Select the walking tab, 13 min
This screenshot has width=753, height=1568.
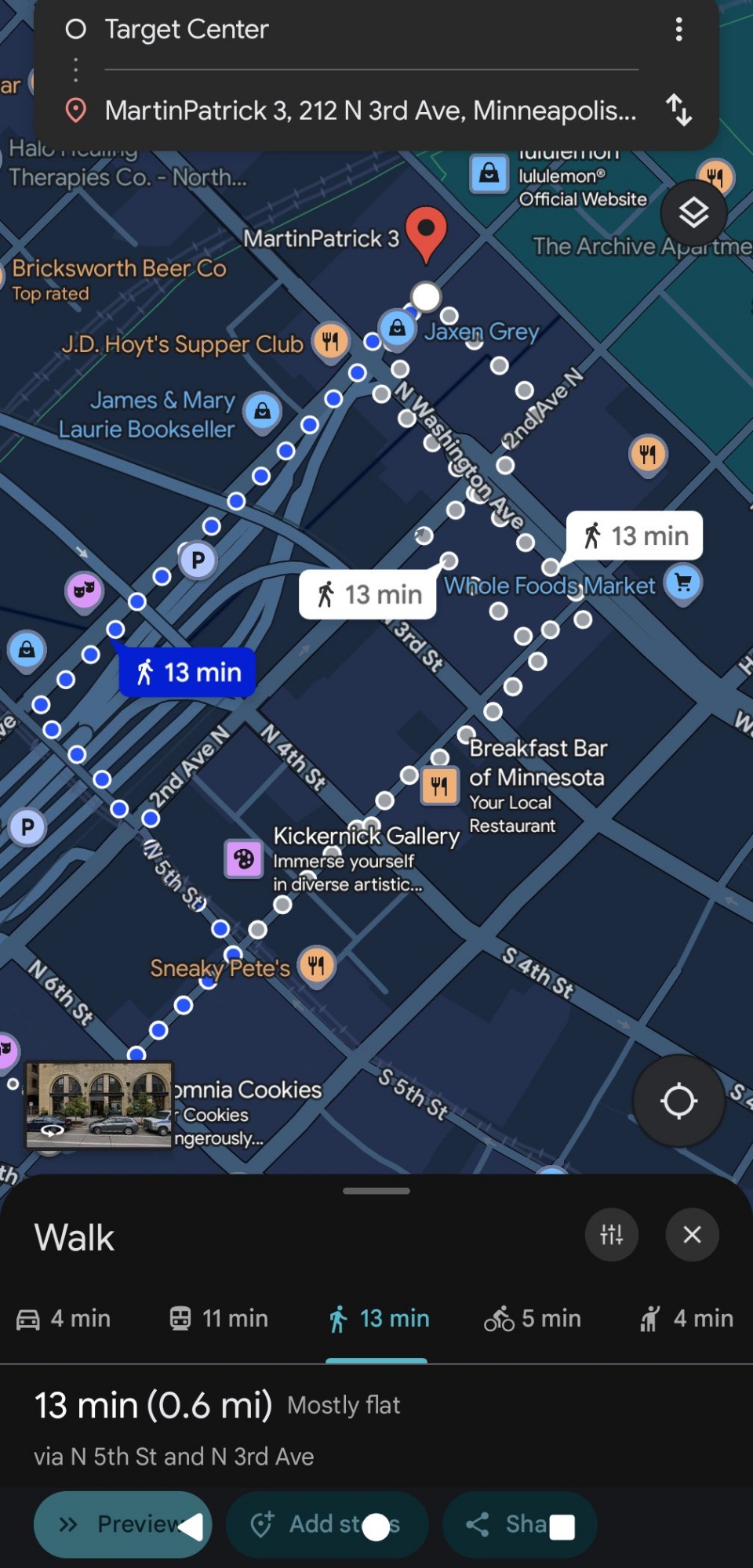tap(378, 1319)
